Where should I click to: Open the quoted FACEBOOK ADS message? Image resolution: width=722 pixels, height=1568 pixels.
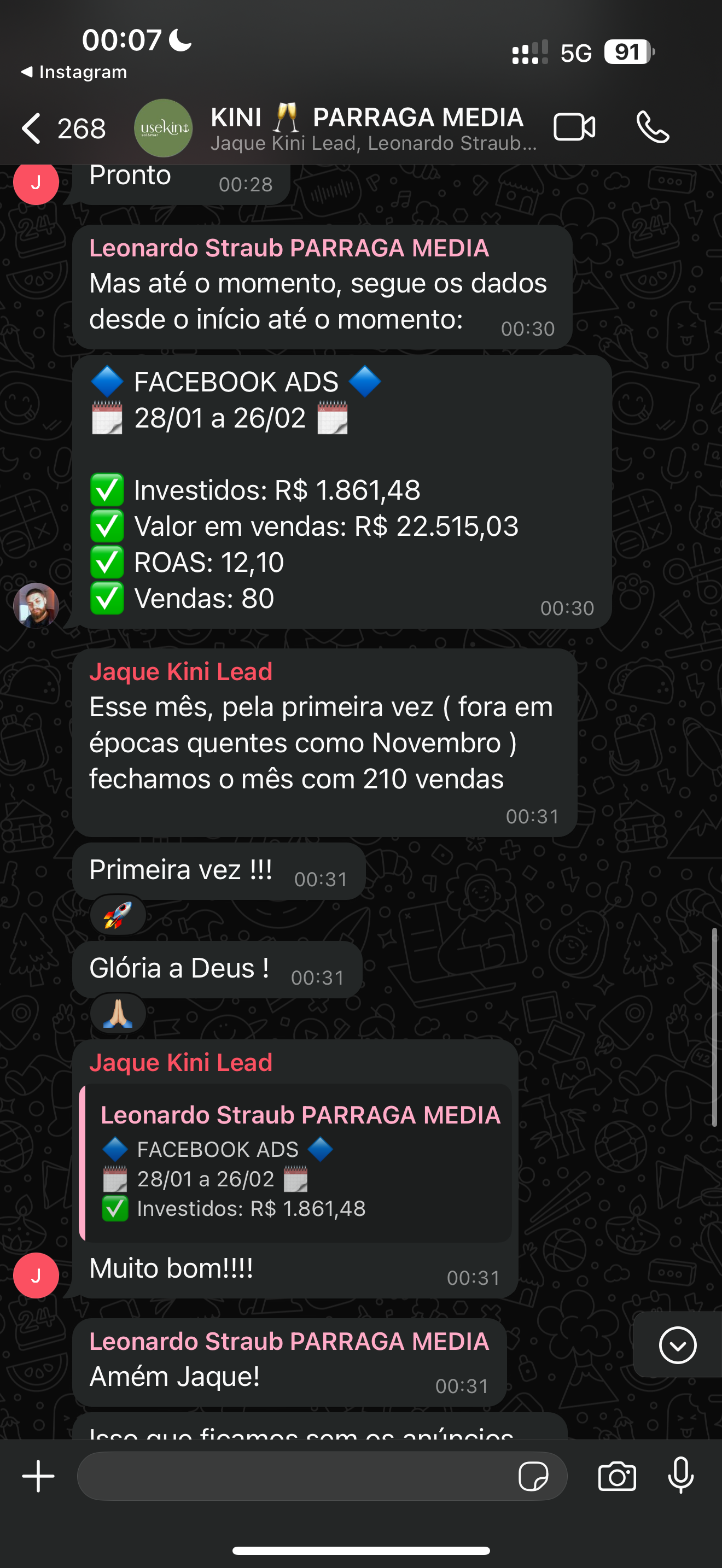point(296,1163)
